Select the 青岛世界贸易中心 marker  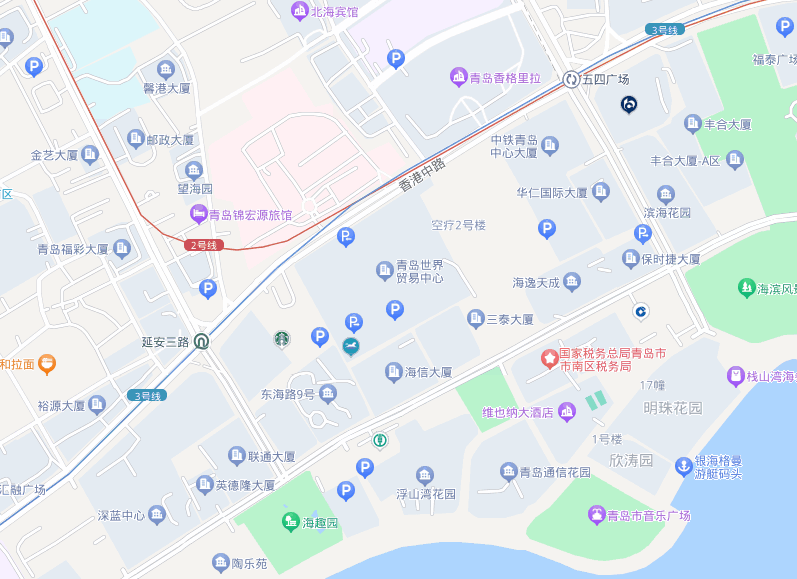(384, 270)
